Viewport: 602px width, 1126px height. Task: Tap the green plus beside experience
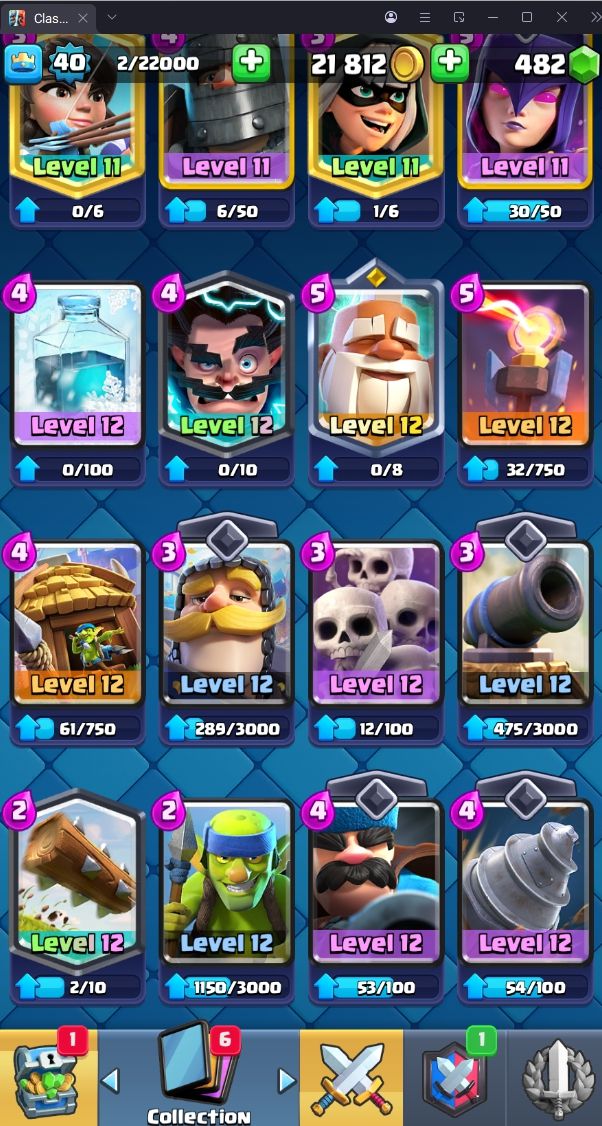click(251, 63)
